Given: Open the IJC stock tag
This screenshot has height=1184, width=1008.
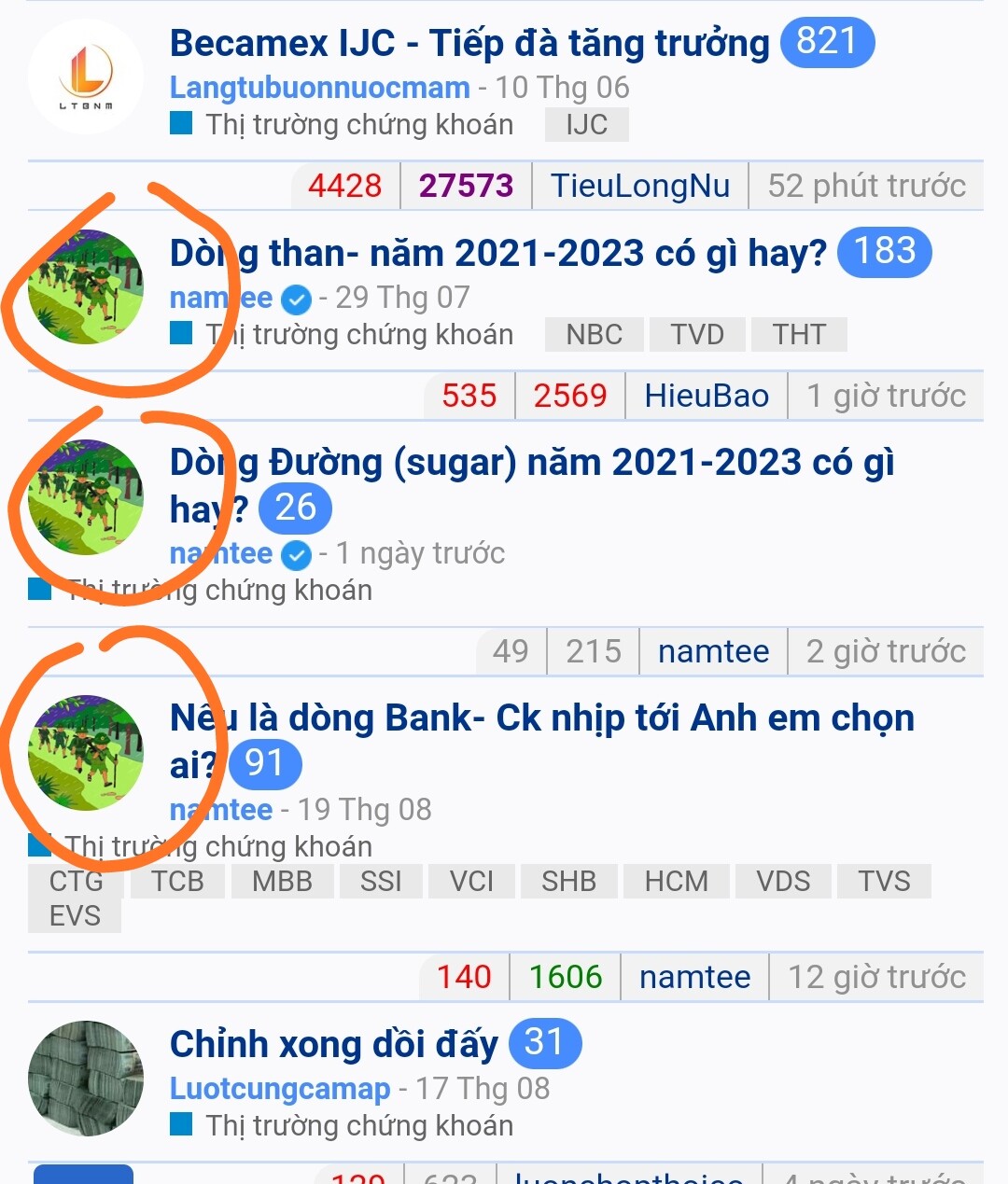Looking at the screenshot, I should coord(586,125).
